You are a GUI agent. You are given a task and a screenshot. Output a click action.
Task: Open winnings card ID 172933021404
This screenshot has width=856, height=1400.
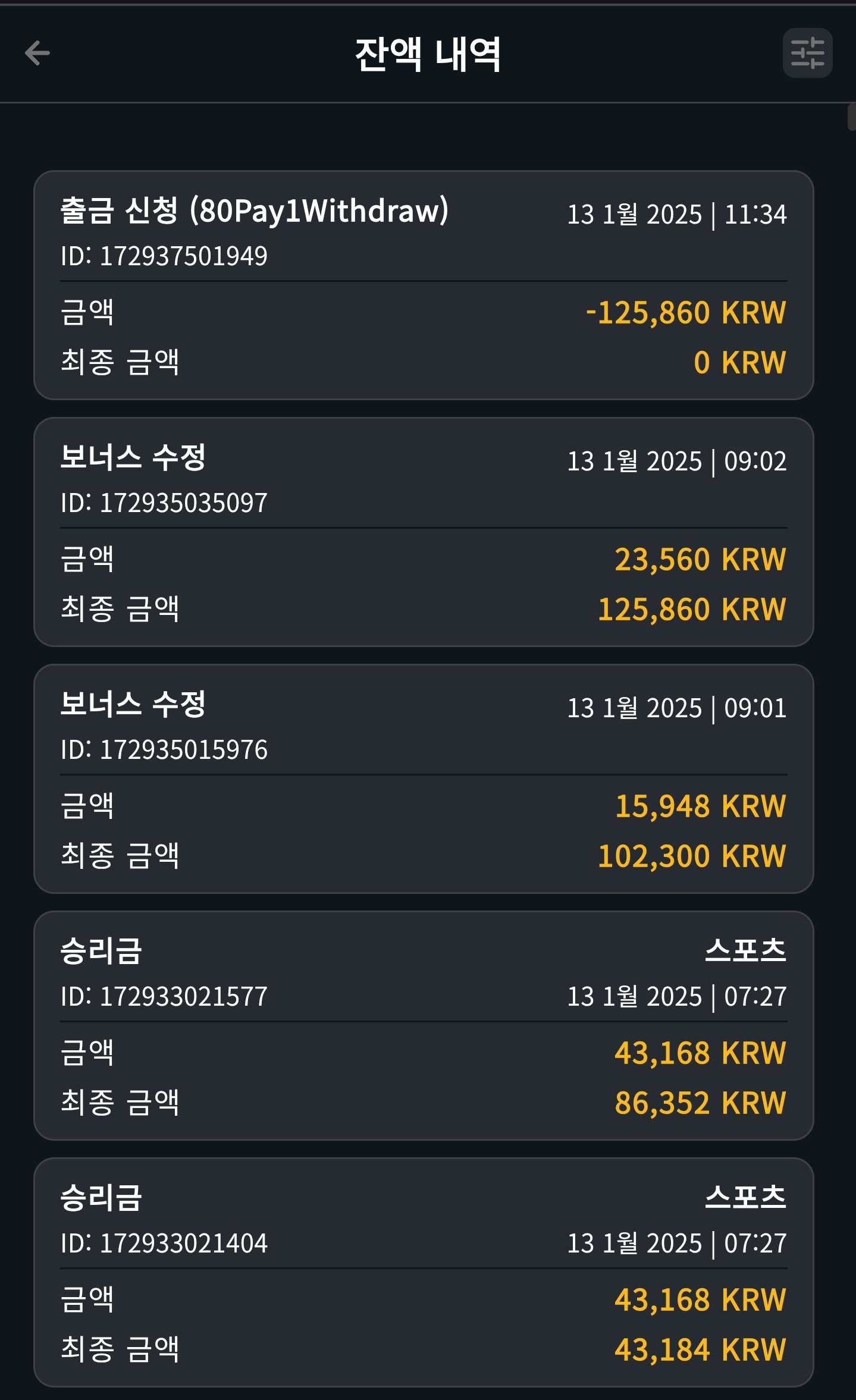(x=424, y=1273)
